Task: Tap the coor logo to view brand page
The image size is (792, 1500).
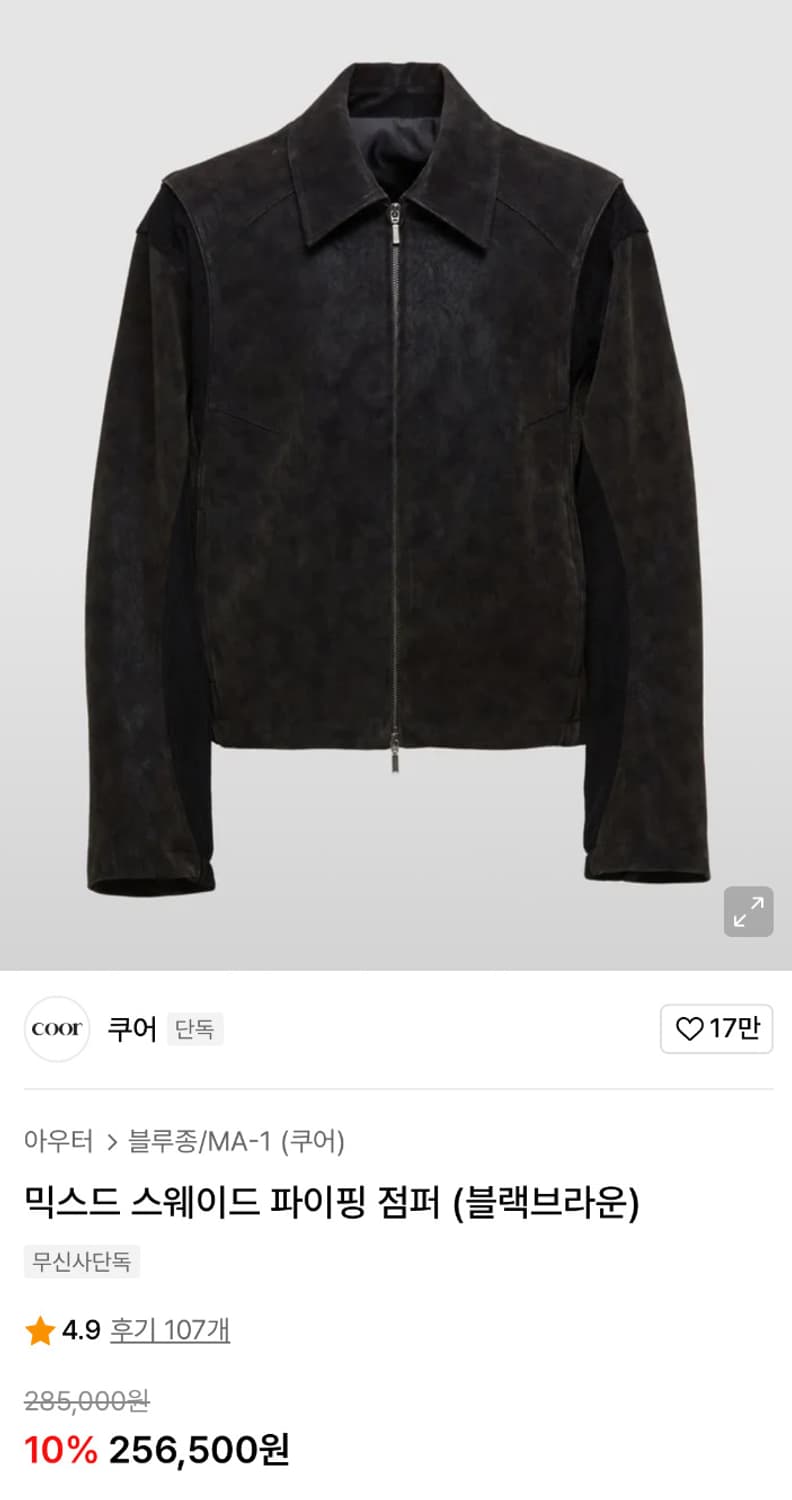Action: [55, 1029]
